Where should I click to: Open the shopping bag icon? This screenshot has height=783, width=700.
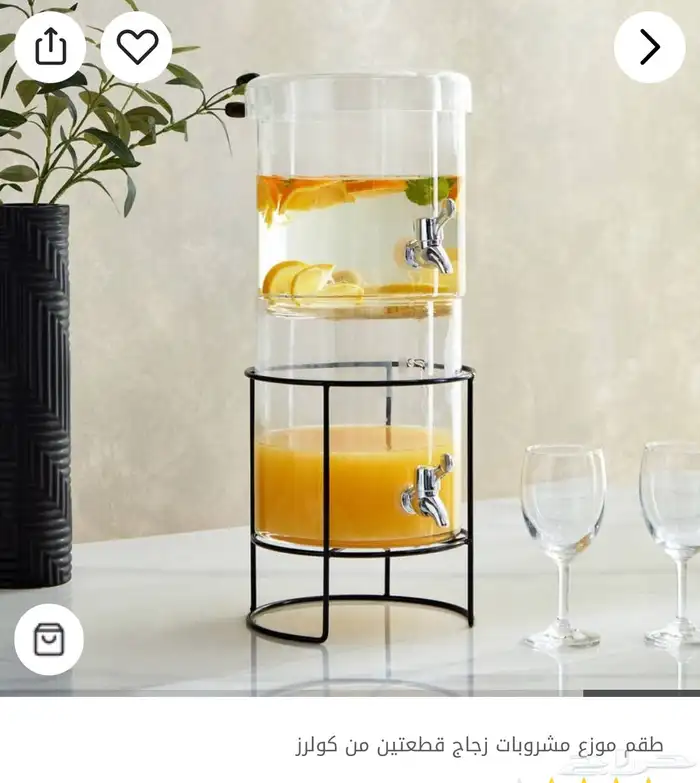(x=49, y=639)
